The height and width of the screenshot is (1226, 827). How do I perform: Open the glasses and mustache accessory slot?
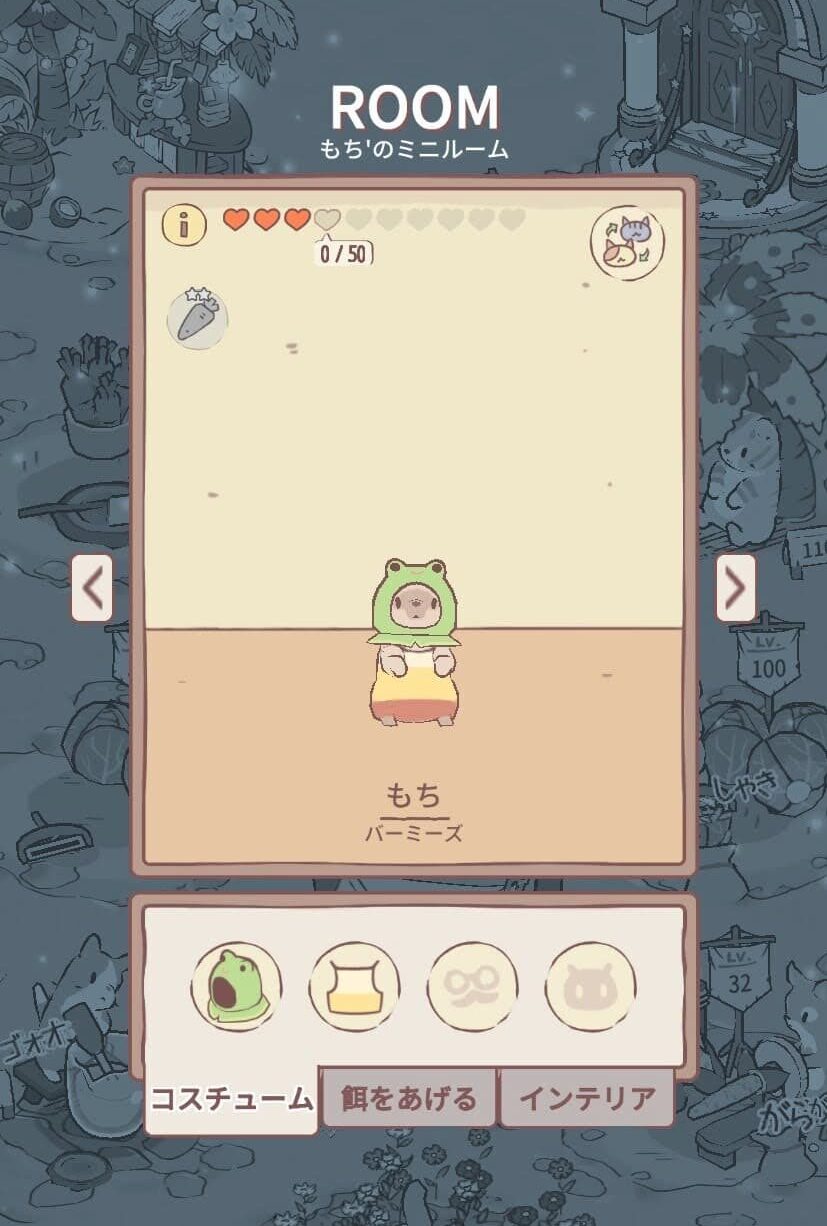tap(473, 987)
